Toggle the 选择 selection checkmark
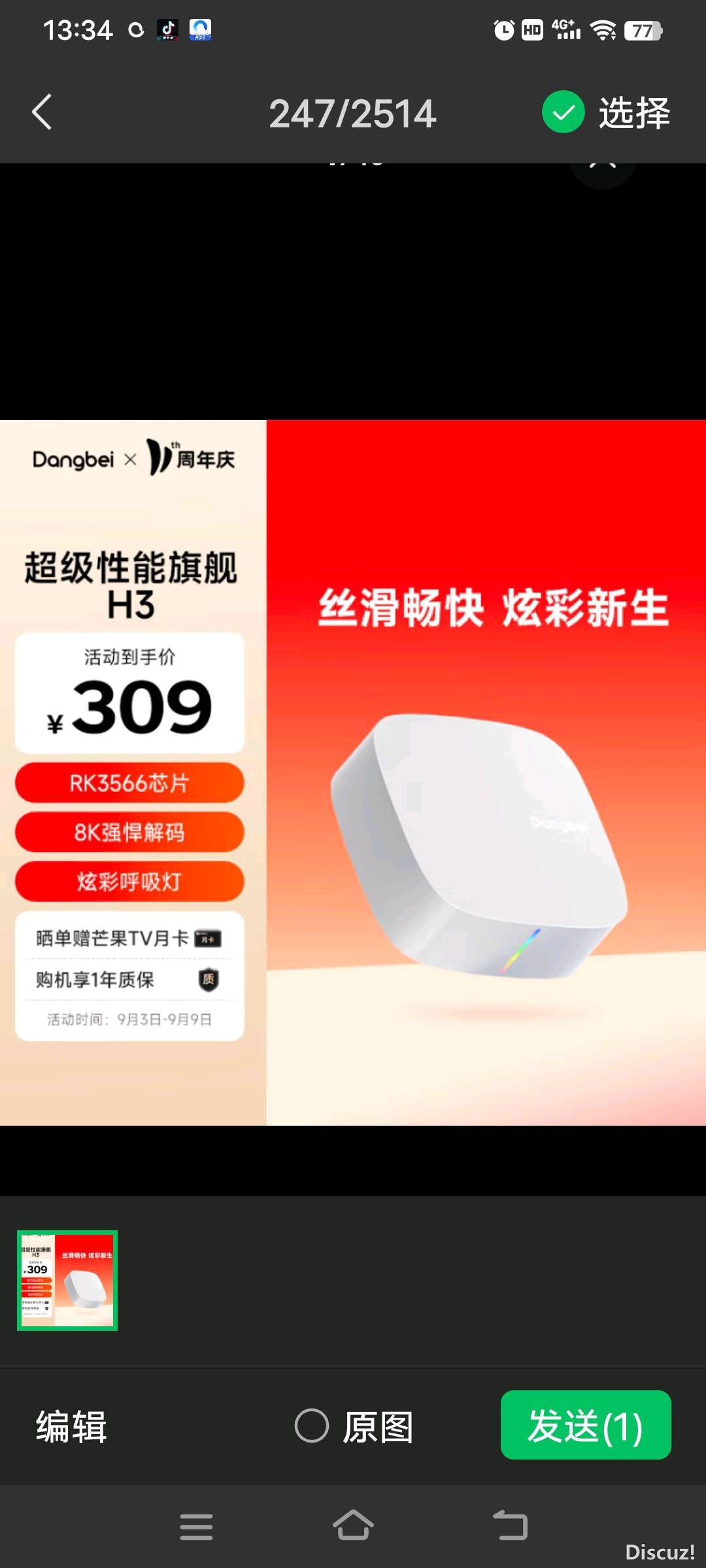 [x=563, y=112]
